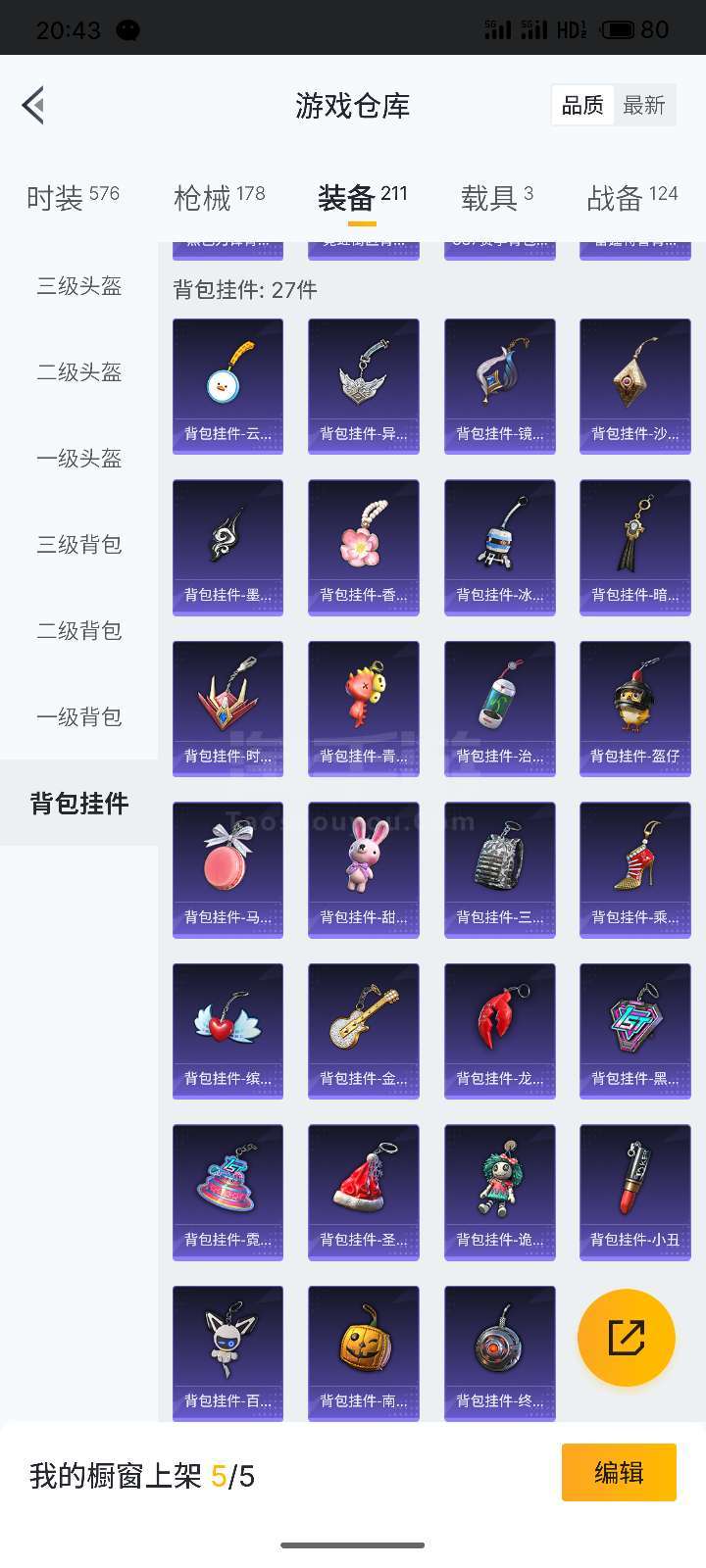Tap the orange share floating button

point(626,1338)
